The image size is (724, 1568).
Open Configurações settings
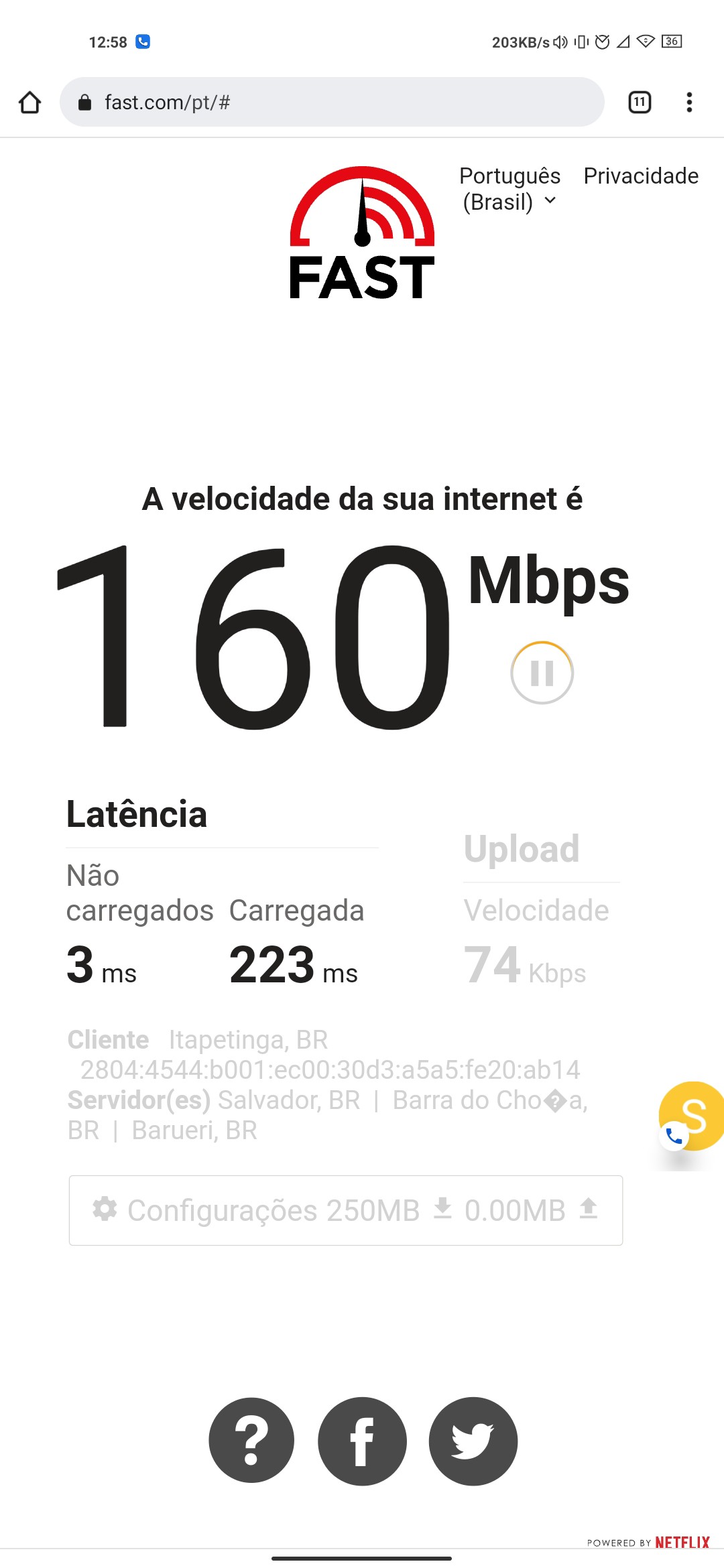[x=256, y=1210]
